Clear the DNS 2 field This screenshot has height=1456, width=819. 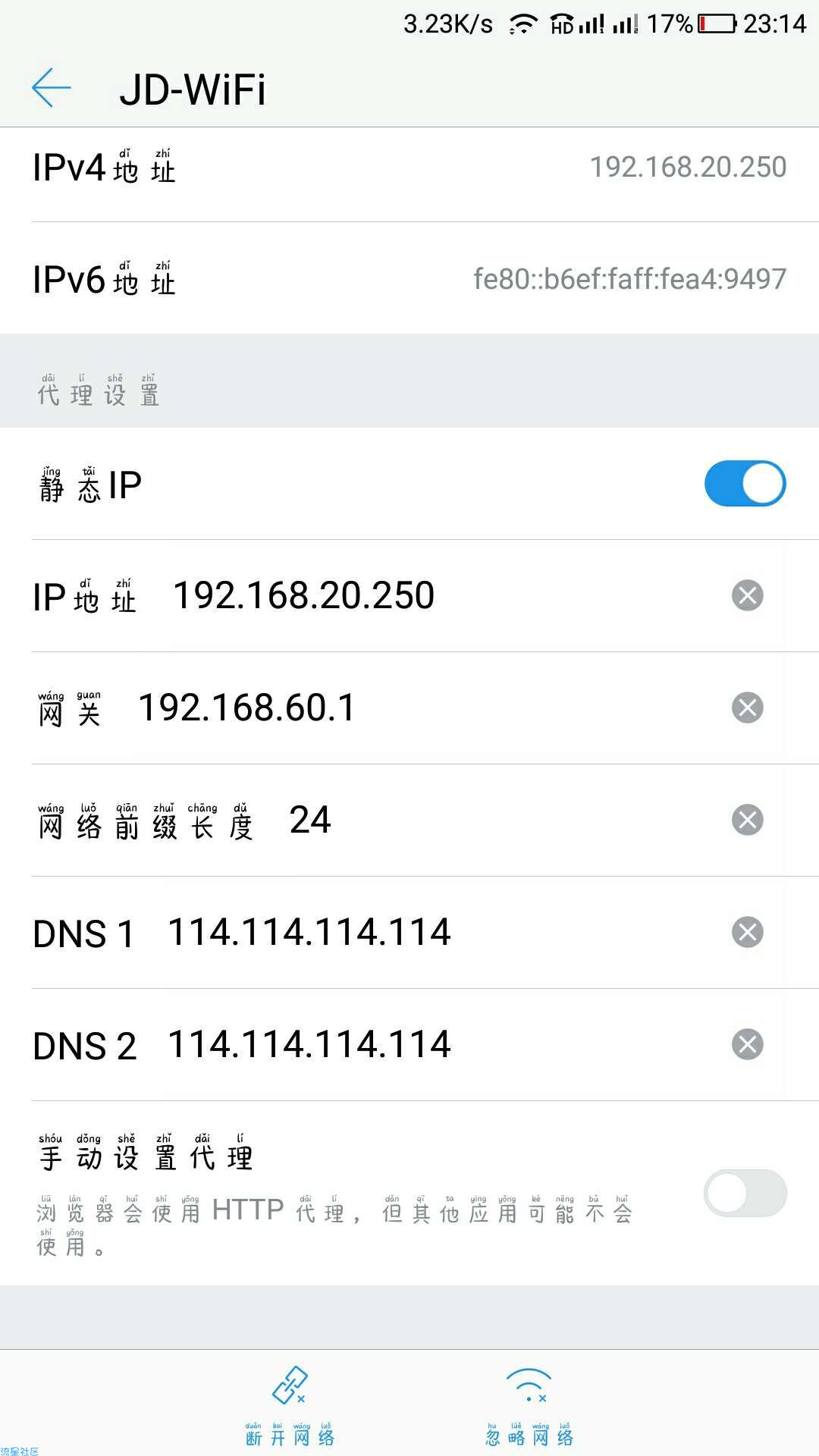(748, 1044)
